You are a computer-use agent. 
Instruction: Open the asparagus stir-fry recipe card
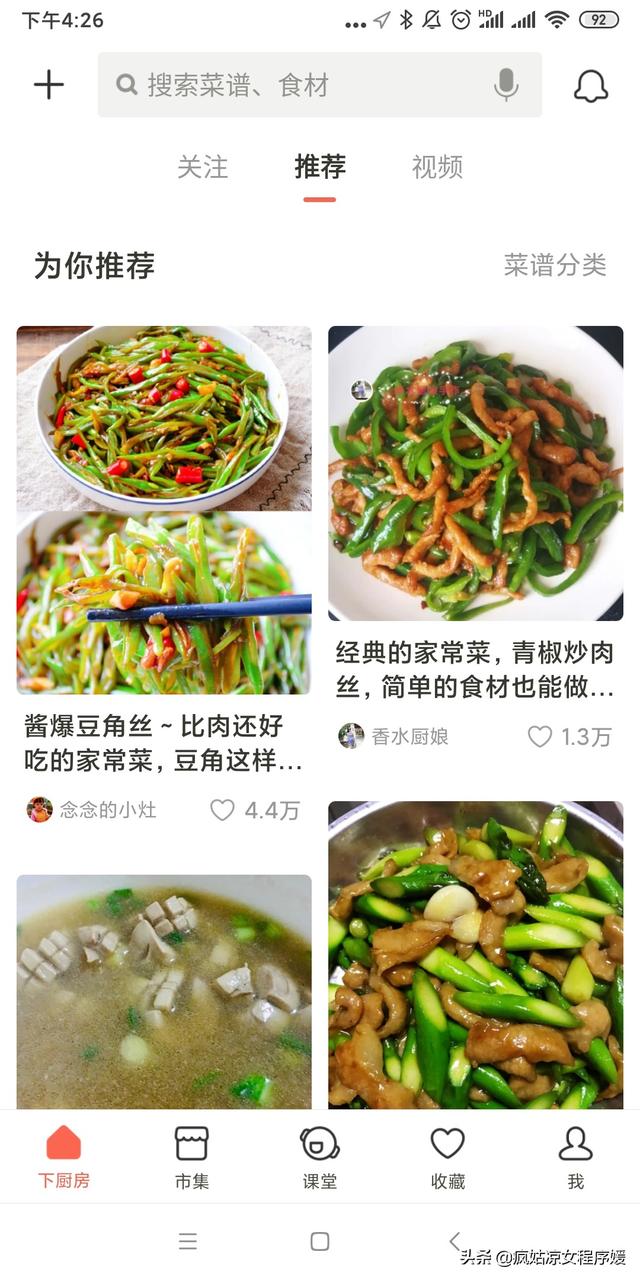pos(476,955)
